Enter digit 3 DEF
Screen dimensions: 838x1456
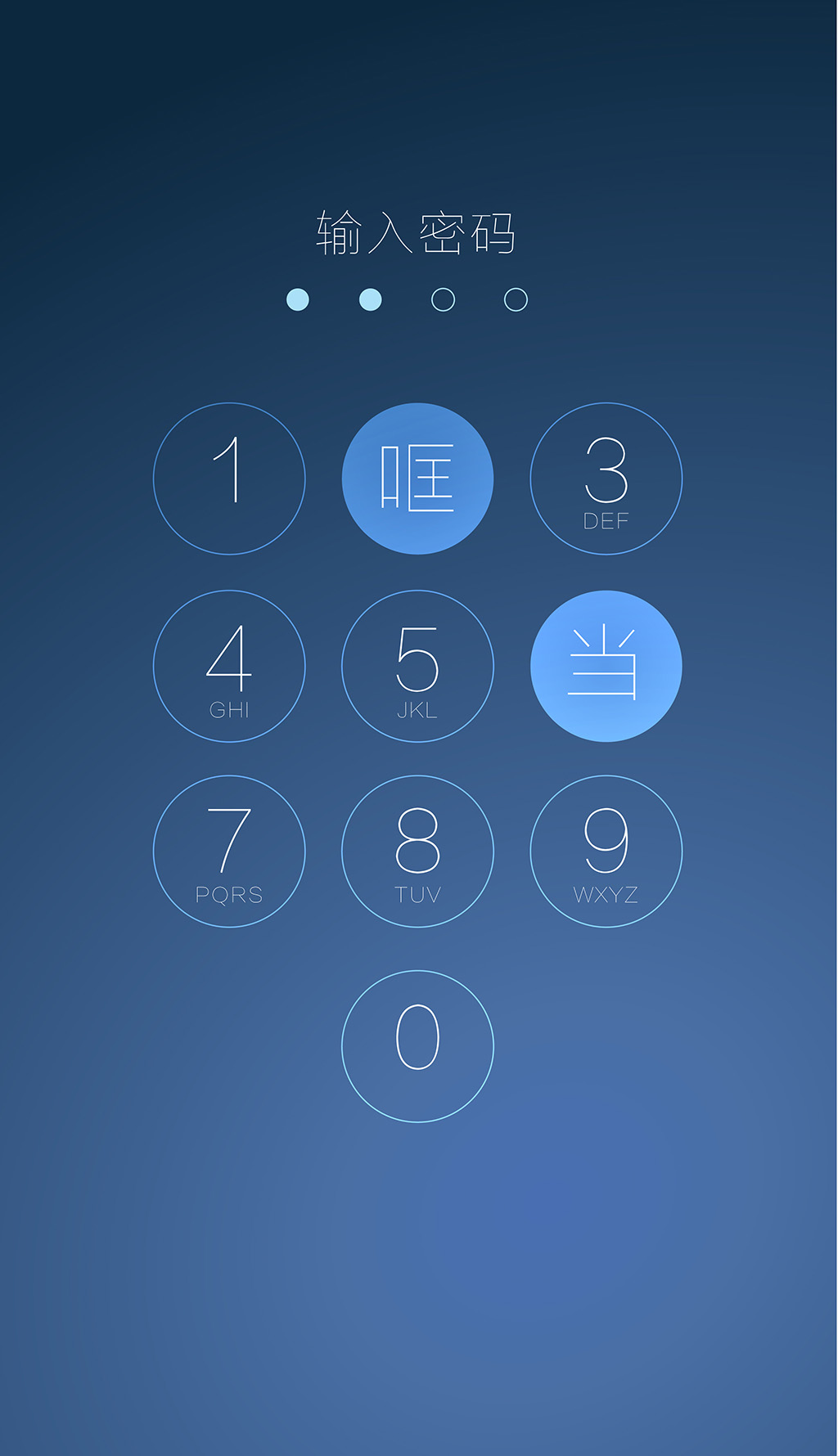(x=606, y=479)
